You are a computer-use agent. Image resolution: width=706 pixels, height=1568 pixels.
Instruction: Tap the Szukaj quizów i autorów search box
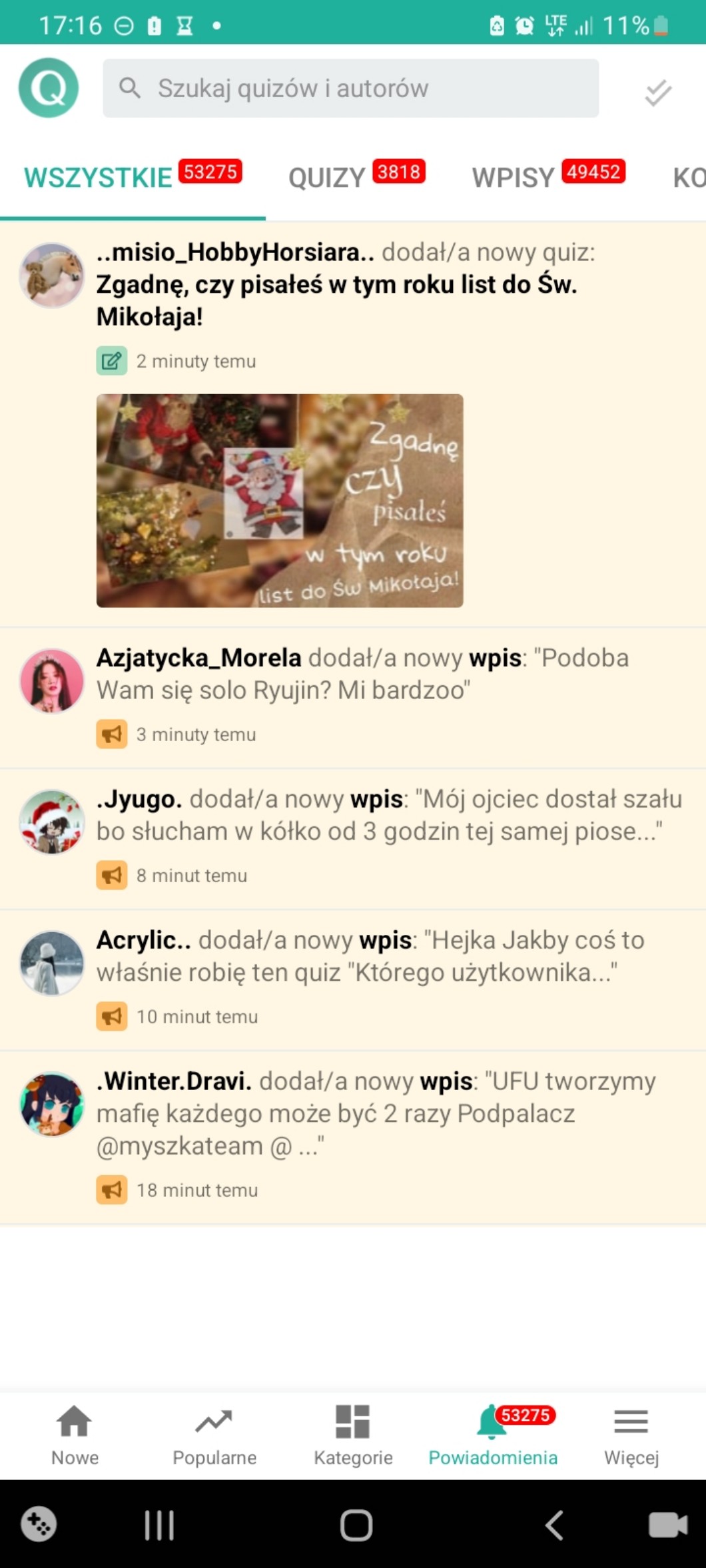(x=350, y=89)
